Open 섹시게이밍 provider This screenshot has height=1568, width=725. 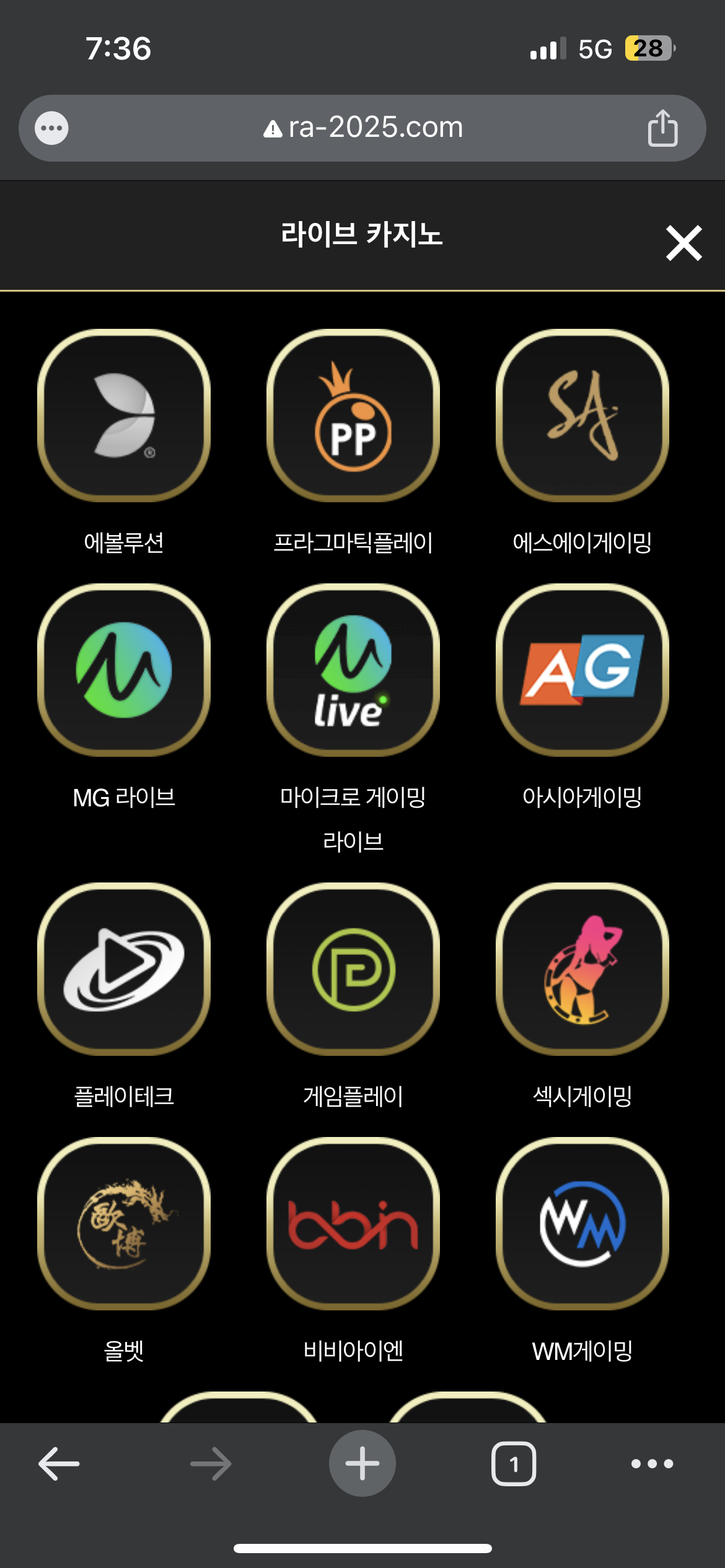pos(582,969)
